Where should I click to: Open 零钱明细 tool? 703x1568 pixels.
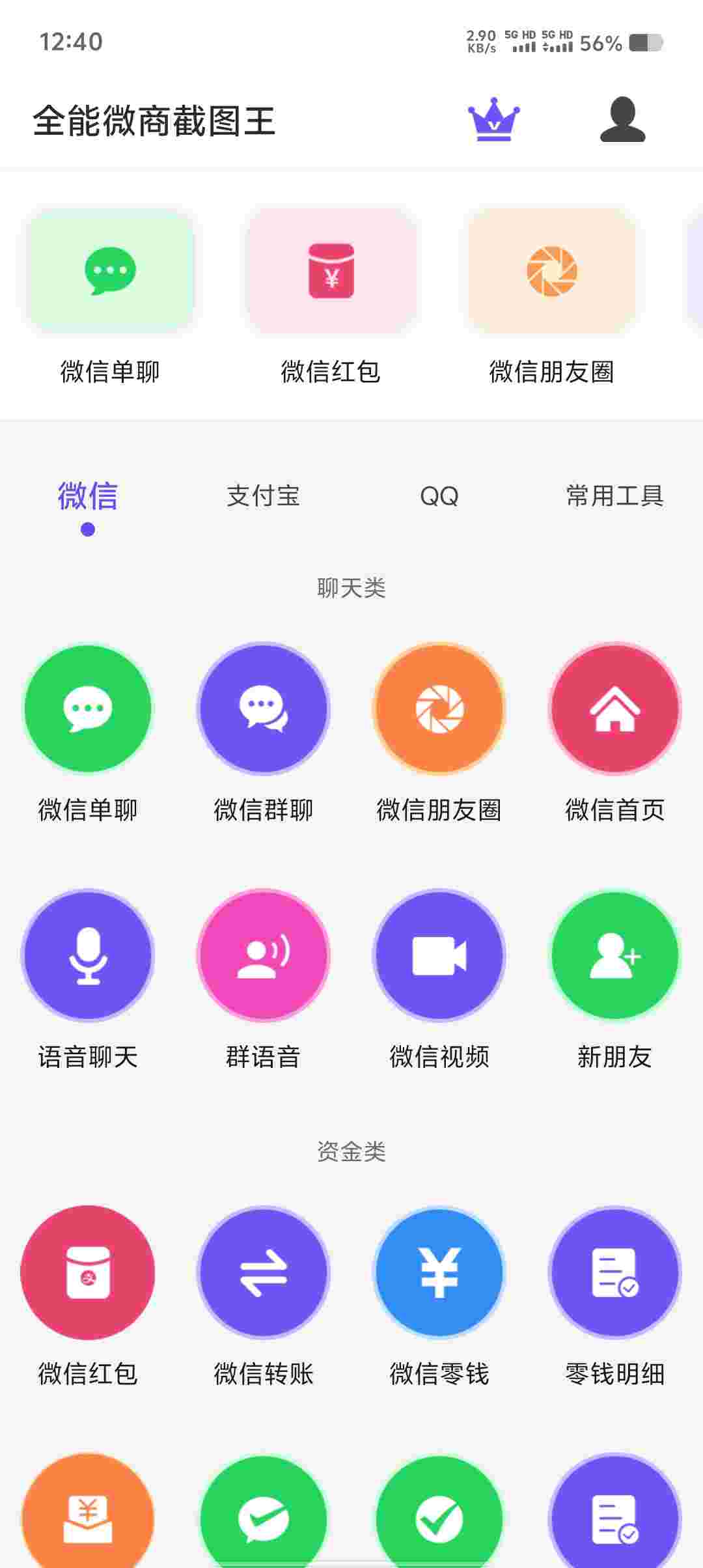[615, 1273]
